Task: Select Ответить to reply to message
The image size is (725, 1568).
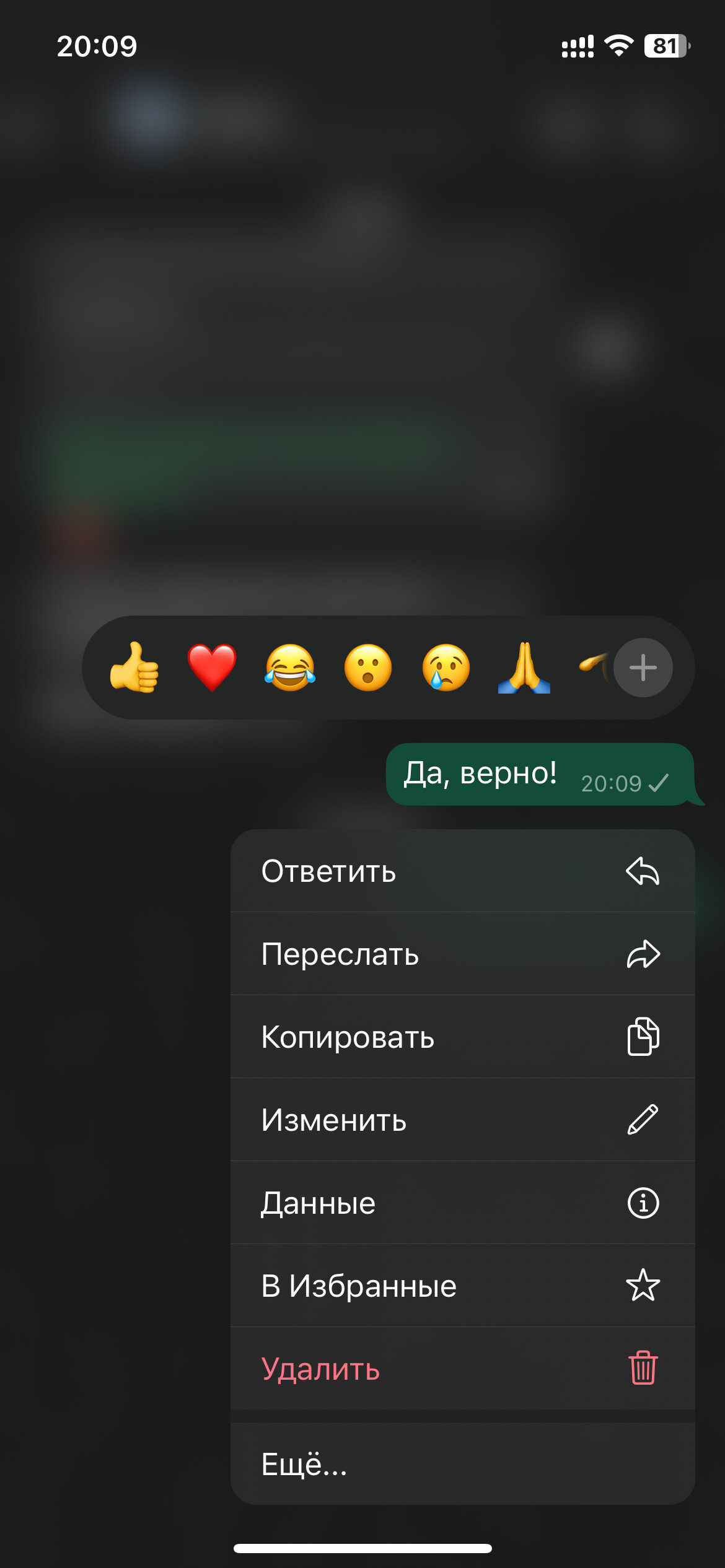Action: (x=462, y=871)
